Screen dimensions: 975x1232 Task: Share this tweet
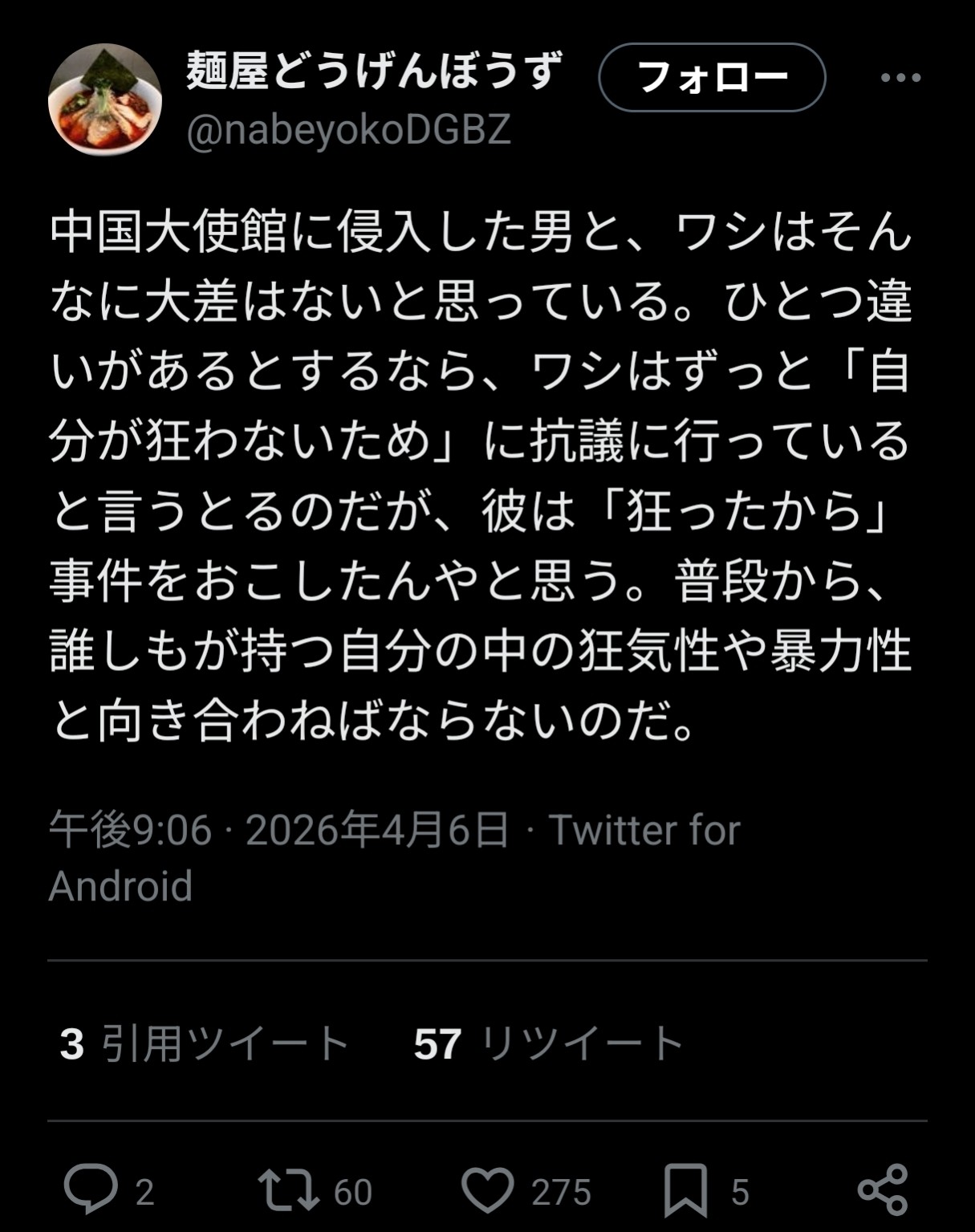tap(883, 1189)
